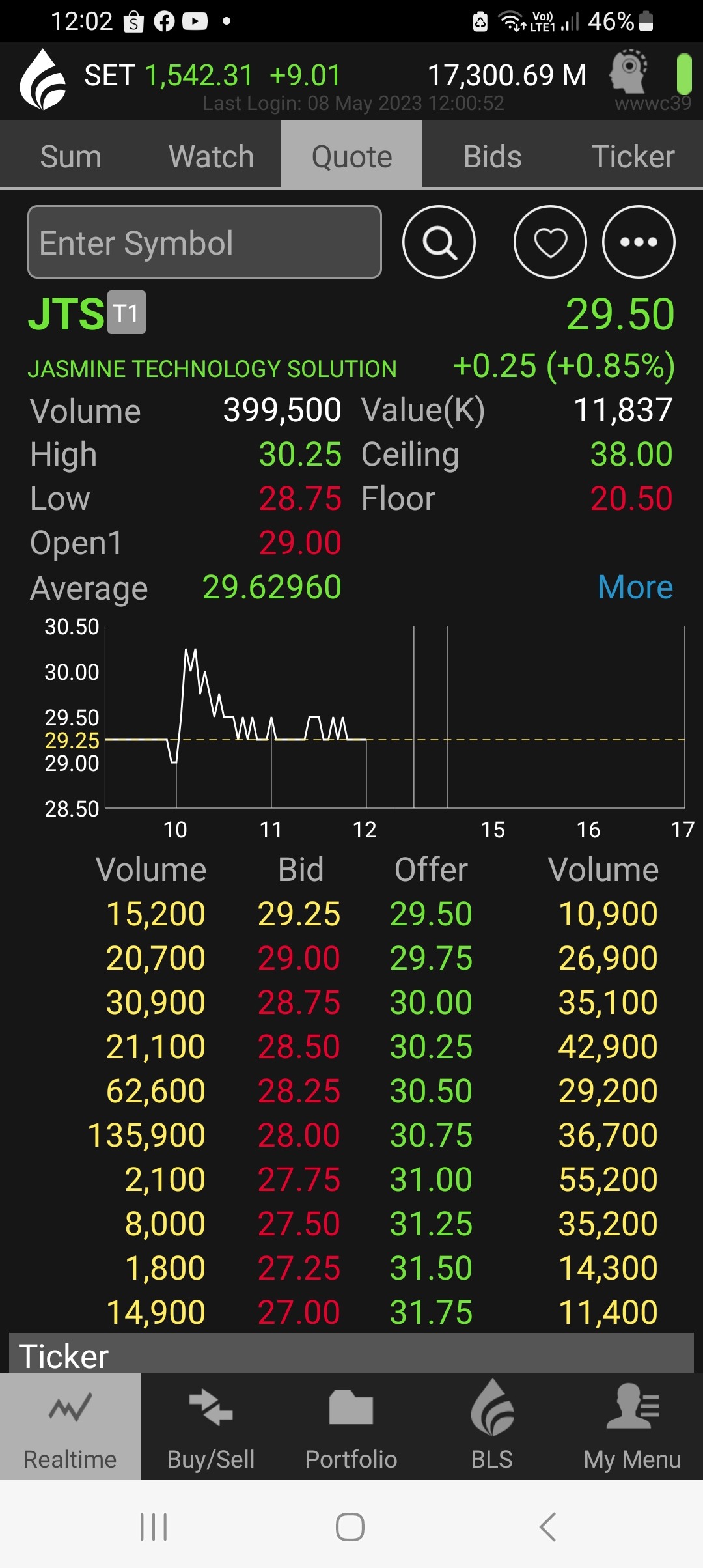Tap the Enter Symbol field

pyautogui.click(x=204, y=242)
